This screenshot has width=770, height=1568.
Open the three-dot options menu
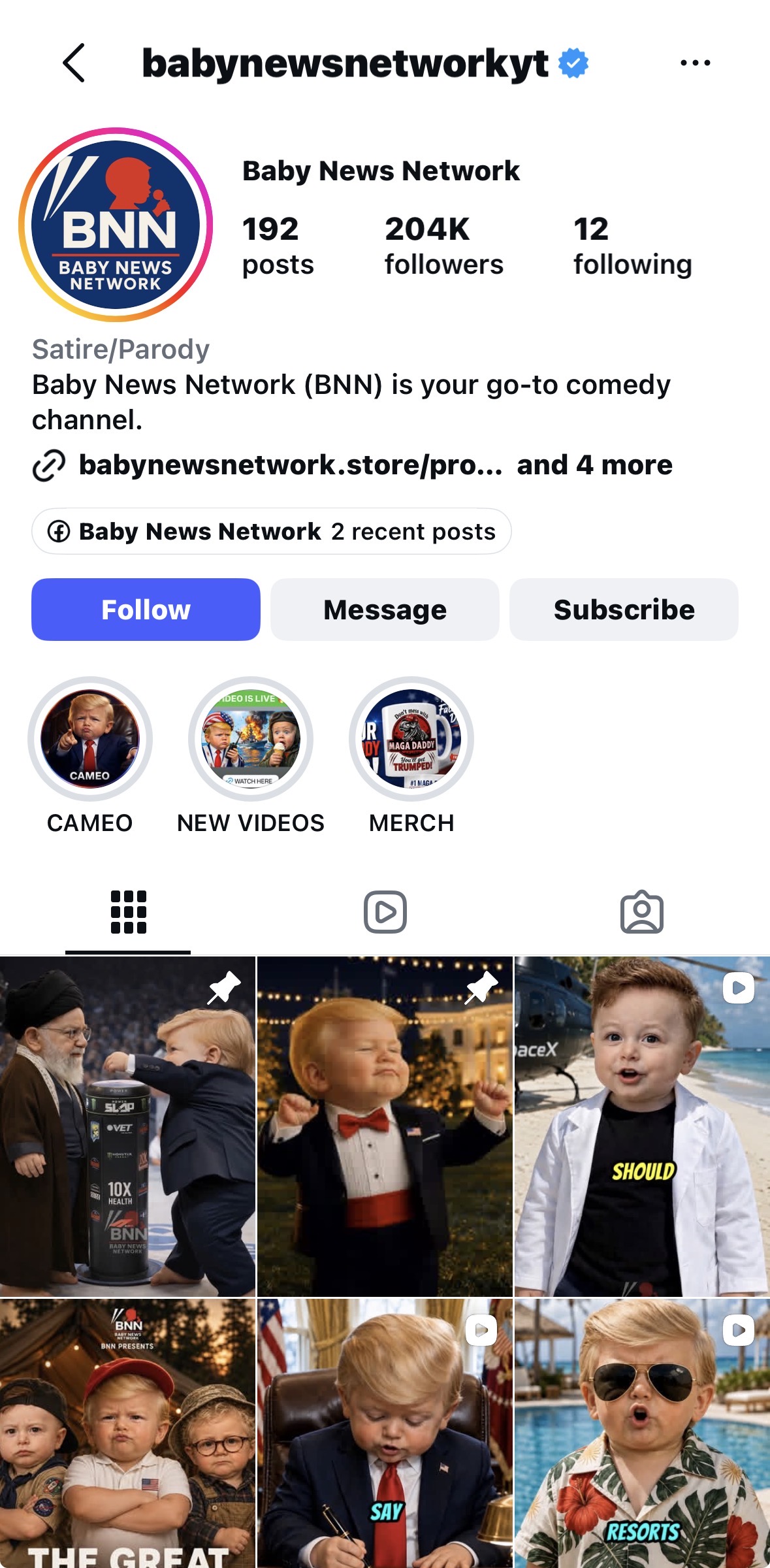click(695, 63)
